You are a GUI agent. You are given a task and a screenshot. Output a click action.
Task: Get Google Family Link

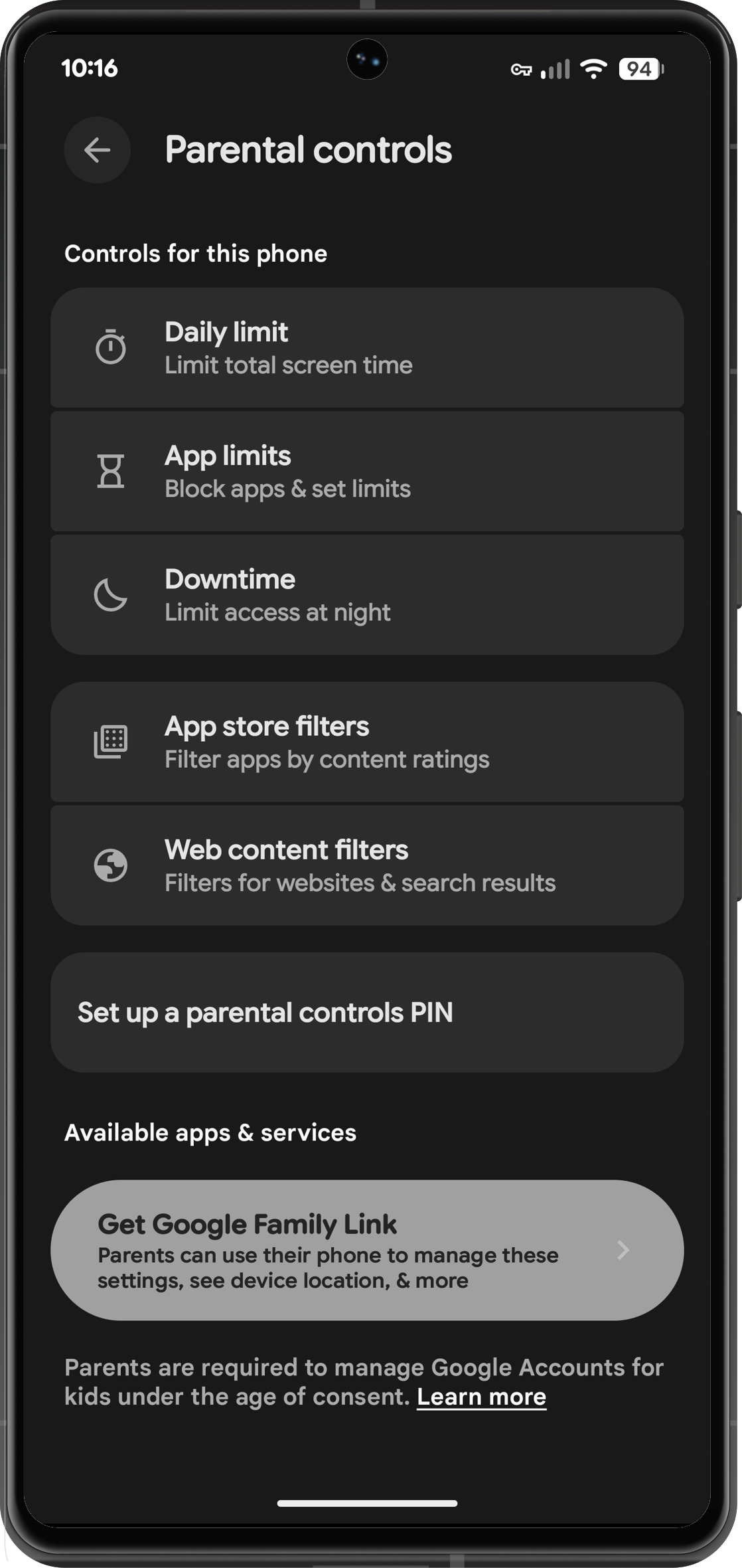366,1250
